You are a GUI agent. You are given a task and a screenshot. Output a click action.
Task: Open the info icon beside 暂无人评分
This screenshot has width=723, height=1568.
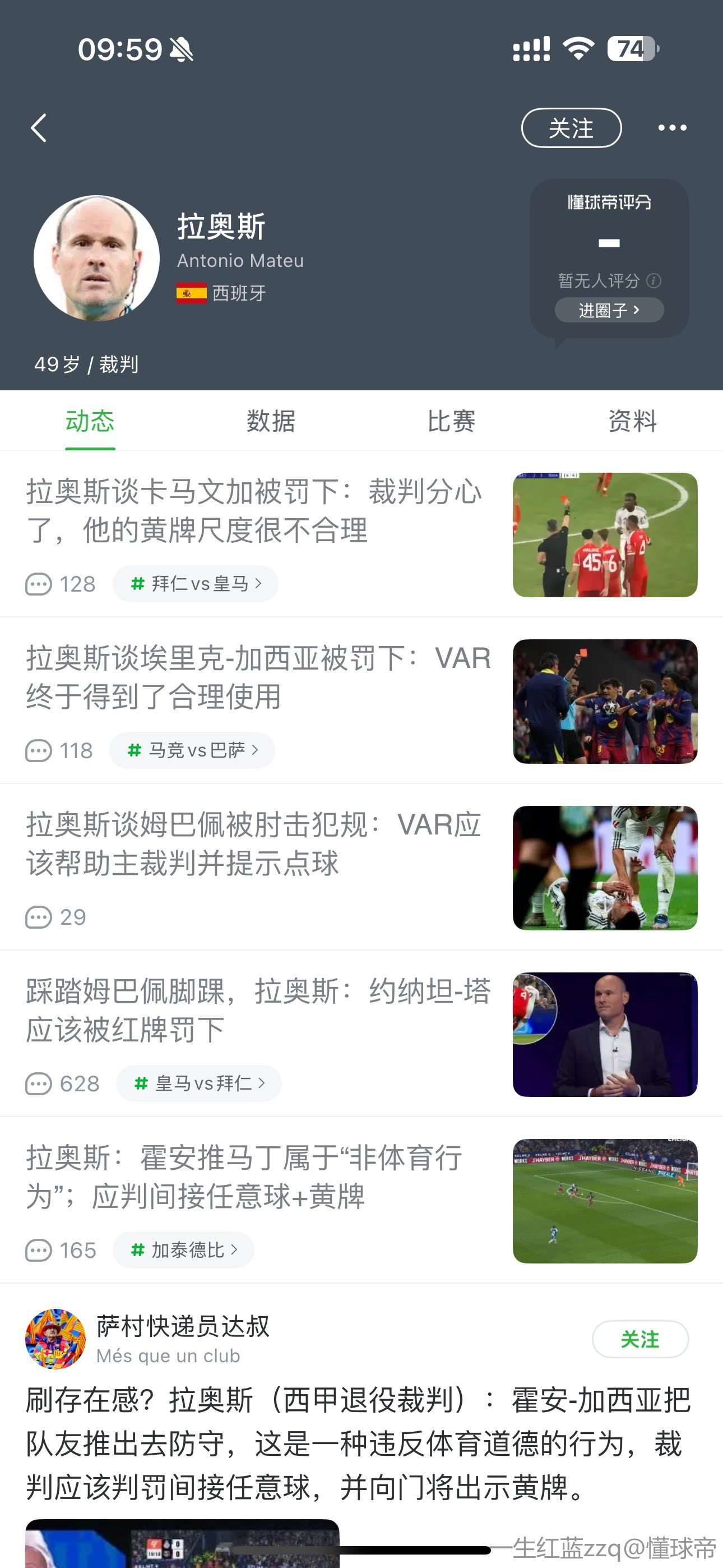pos(654,280)
